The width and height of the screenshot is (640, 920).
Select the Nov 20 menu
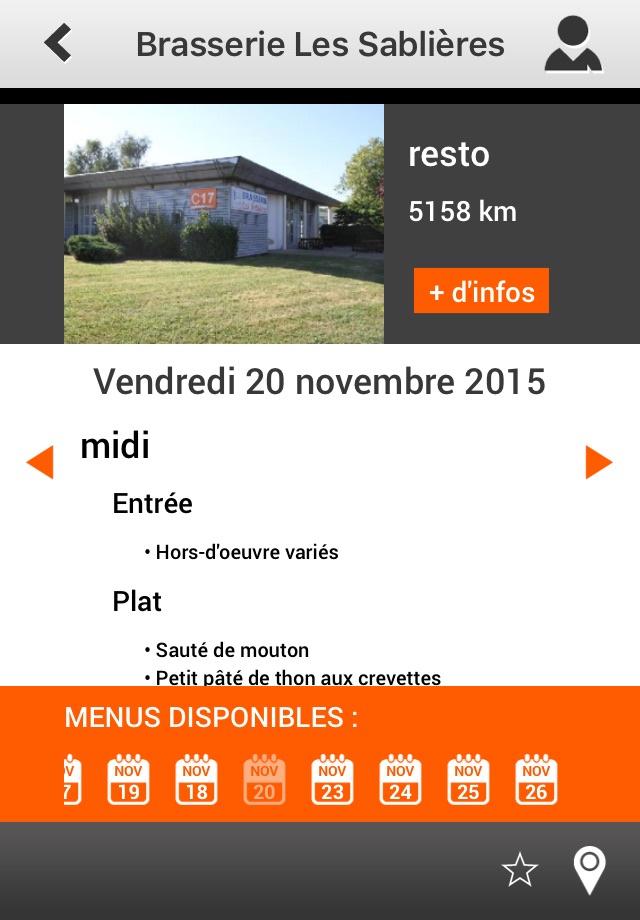(x=264, y=780)
